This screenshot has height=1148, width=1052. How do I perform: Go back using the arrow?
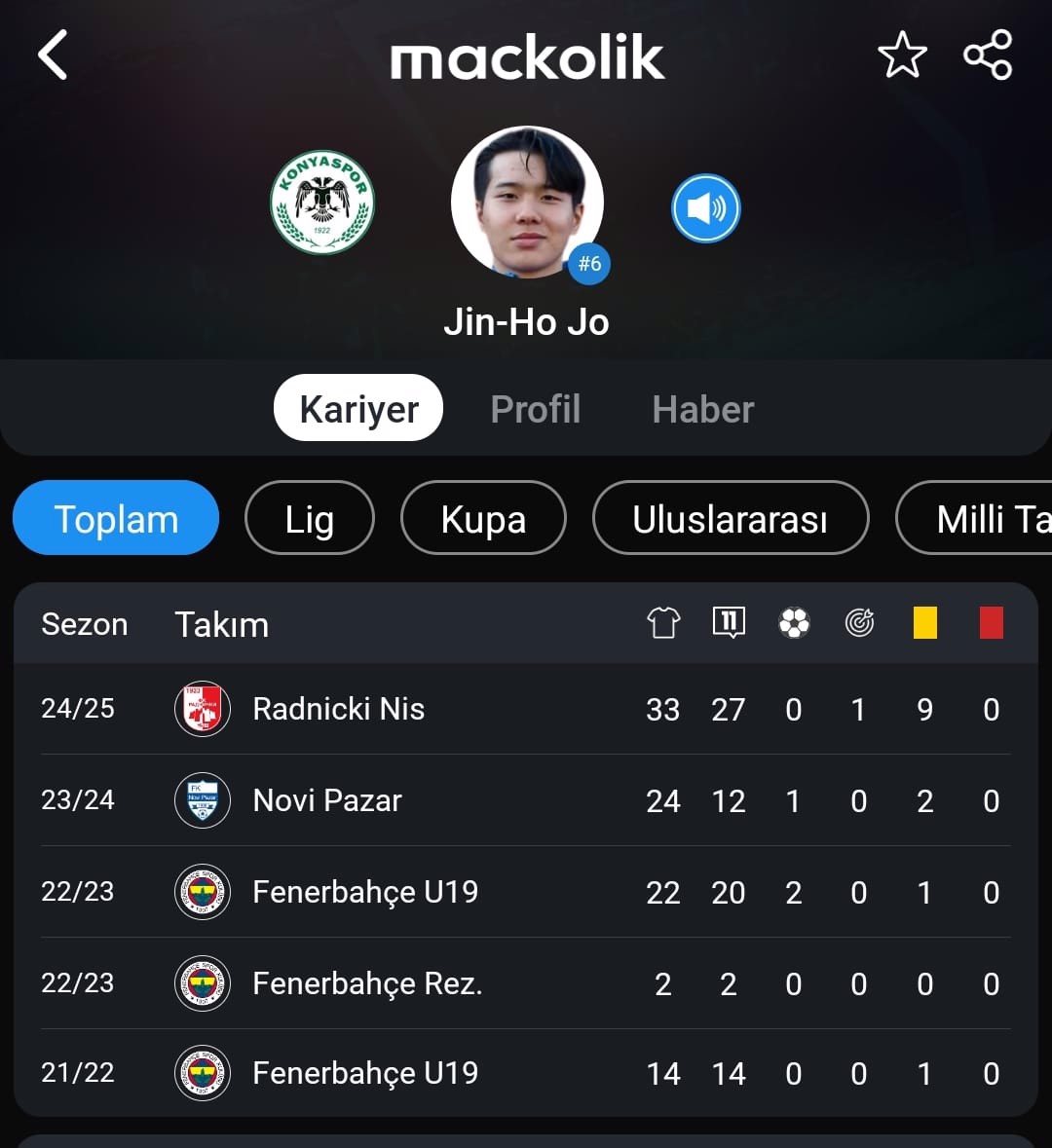53,55
